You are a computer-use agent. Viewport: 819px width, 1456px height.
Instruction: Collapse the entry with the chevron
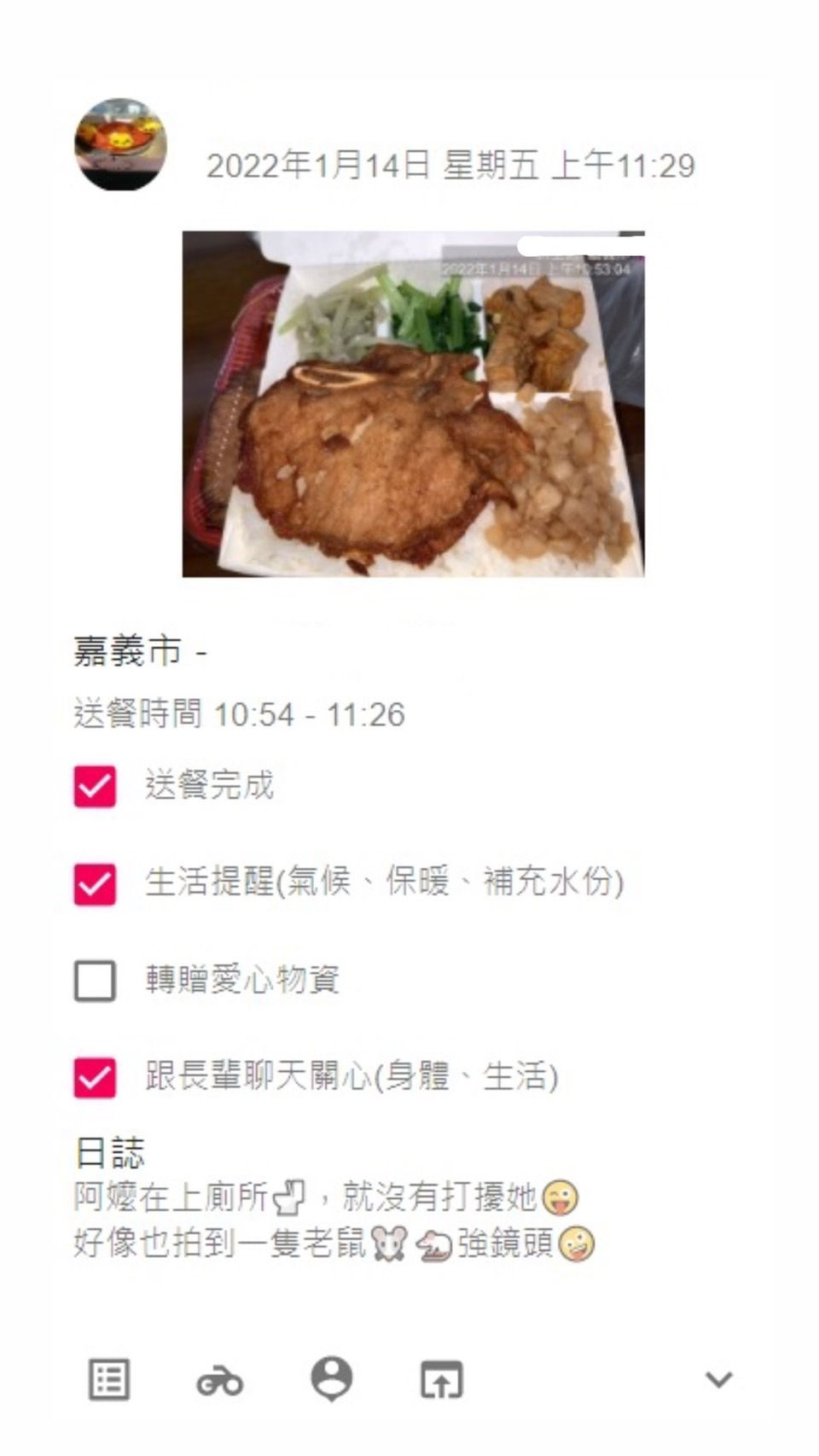point(719,1379)
